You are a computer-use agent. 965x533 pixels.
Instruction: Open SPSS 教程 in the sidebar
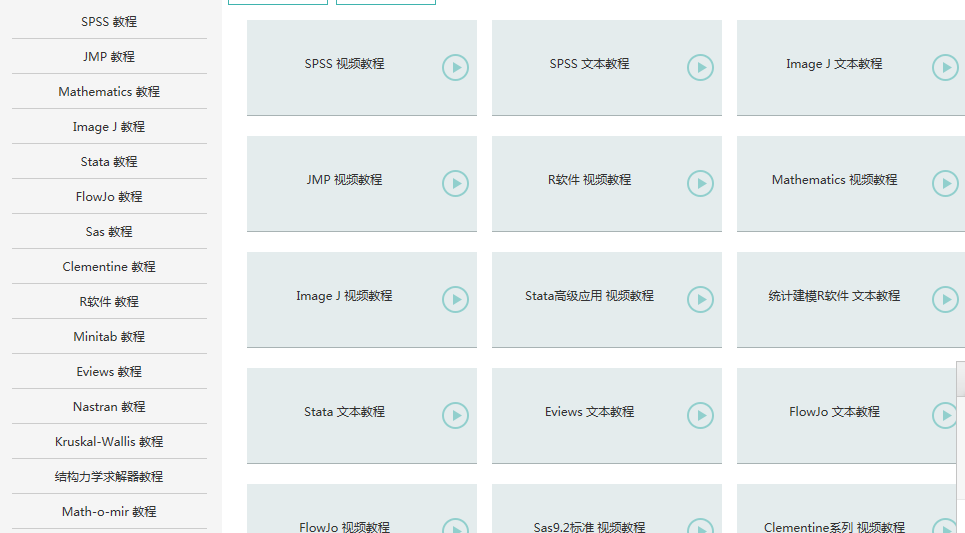click(x=109, y=22)
